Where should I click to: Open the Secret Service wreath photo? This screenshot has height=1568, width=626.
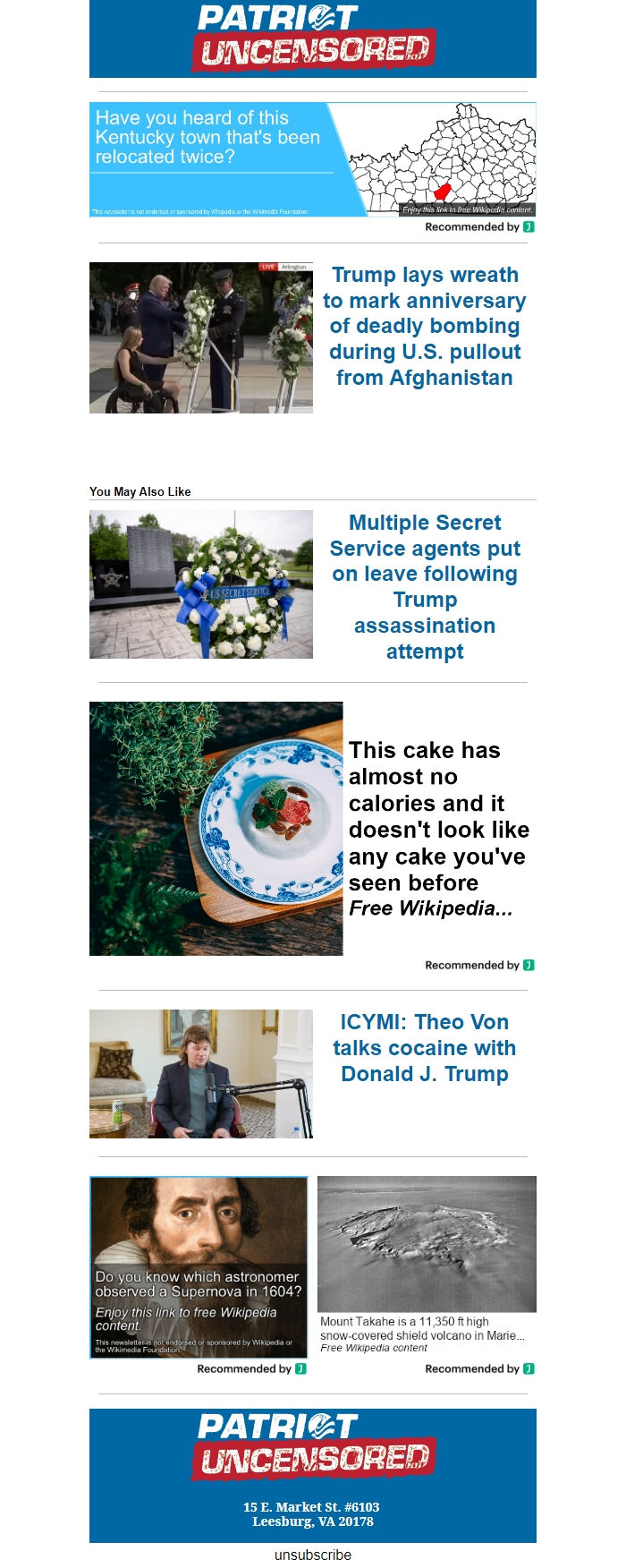pyautogui.click(x=201, y=584)
